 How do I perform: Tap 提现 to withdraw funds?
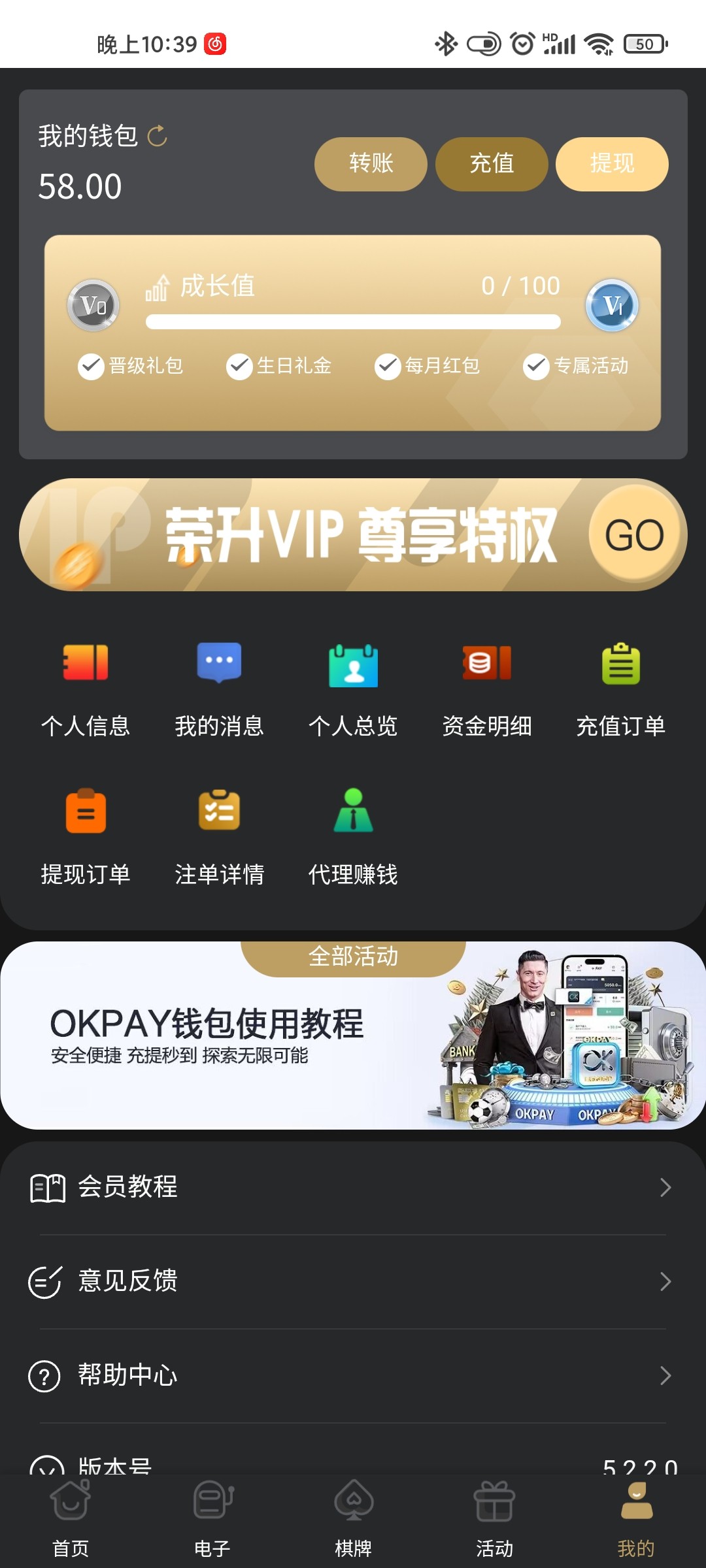[x=612, y=164]
